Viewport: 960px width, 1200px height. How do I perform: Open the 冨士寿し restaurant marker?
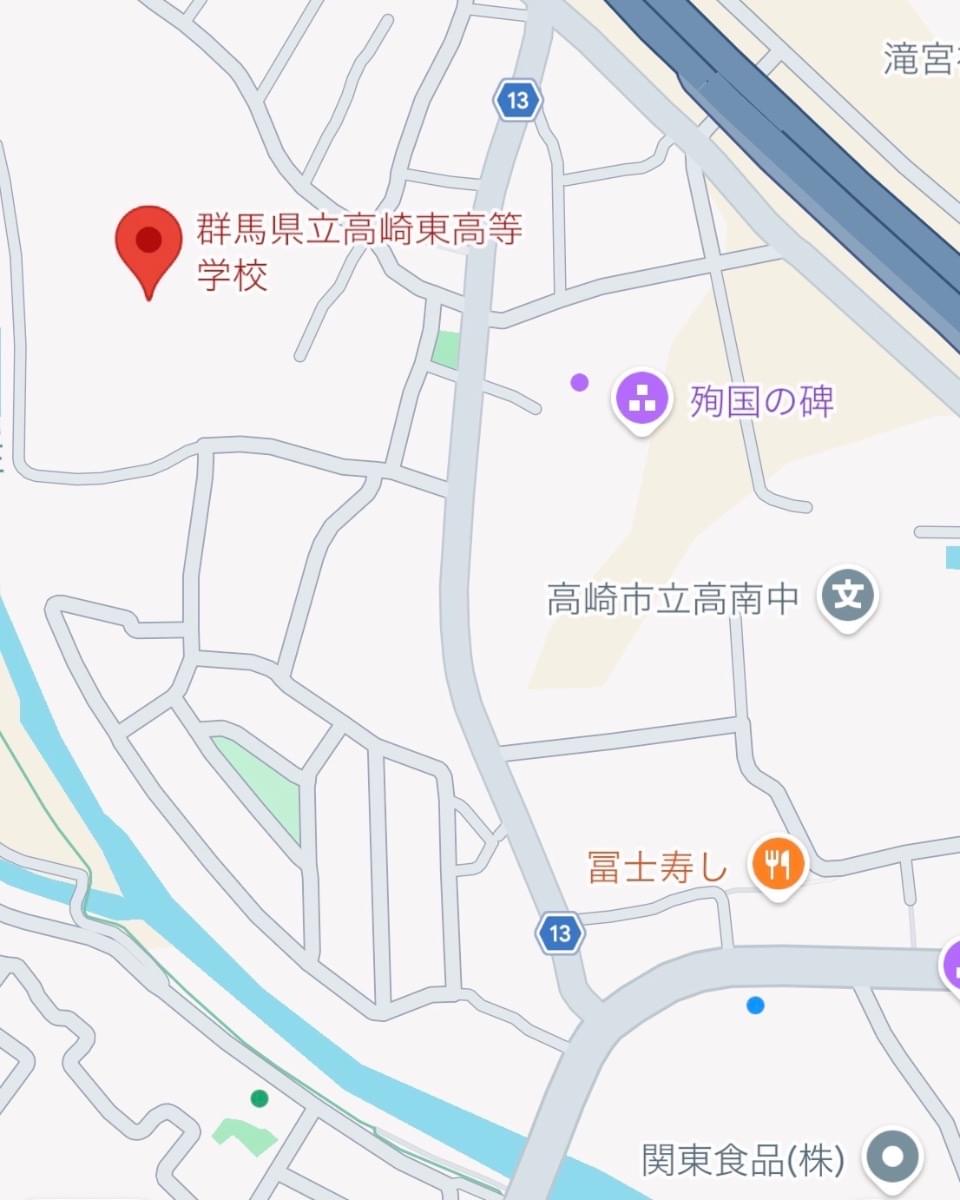[x=779, y=863]
